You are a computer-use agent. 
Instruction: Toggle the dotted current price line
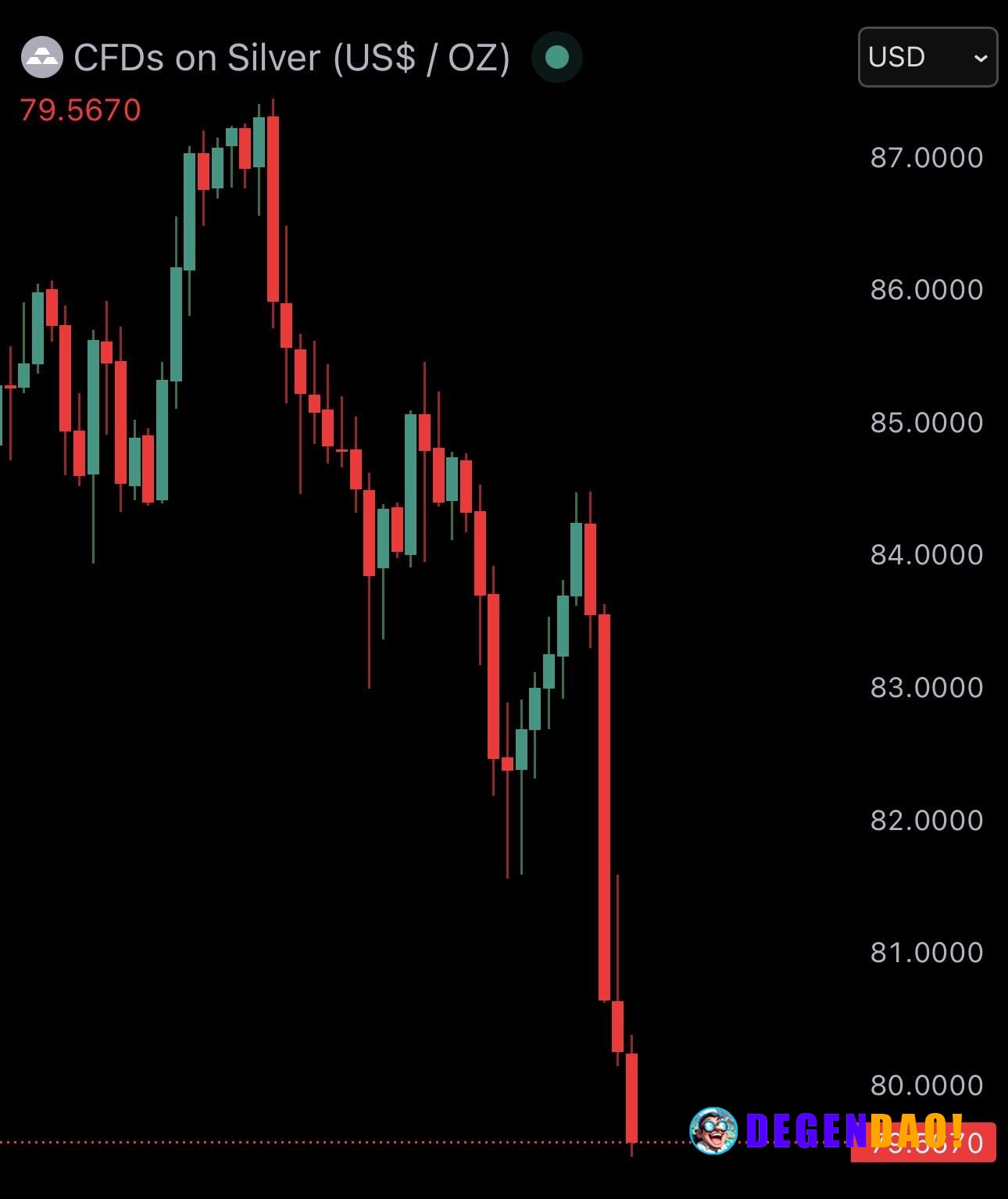click(x=313, y=1141)
